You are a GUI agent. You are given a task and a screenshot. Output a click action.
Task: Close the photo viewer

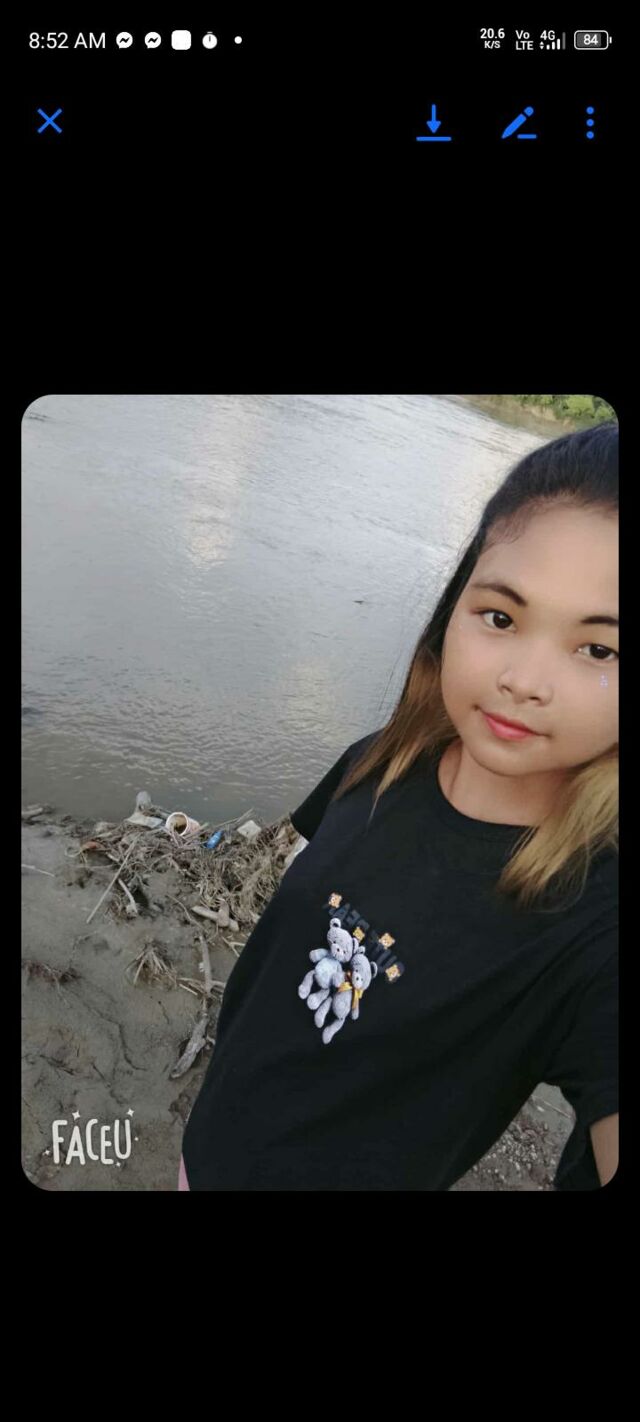[x=50, y=122]
